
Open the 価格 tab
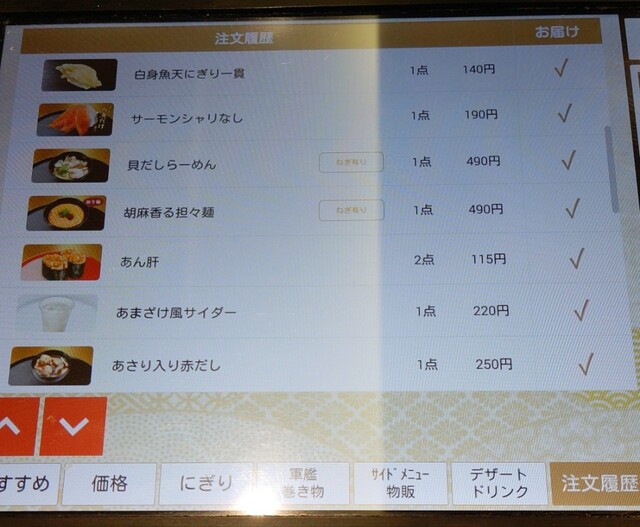[x=109, y=484]
